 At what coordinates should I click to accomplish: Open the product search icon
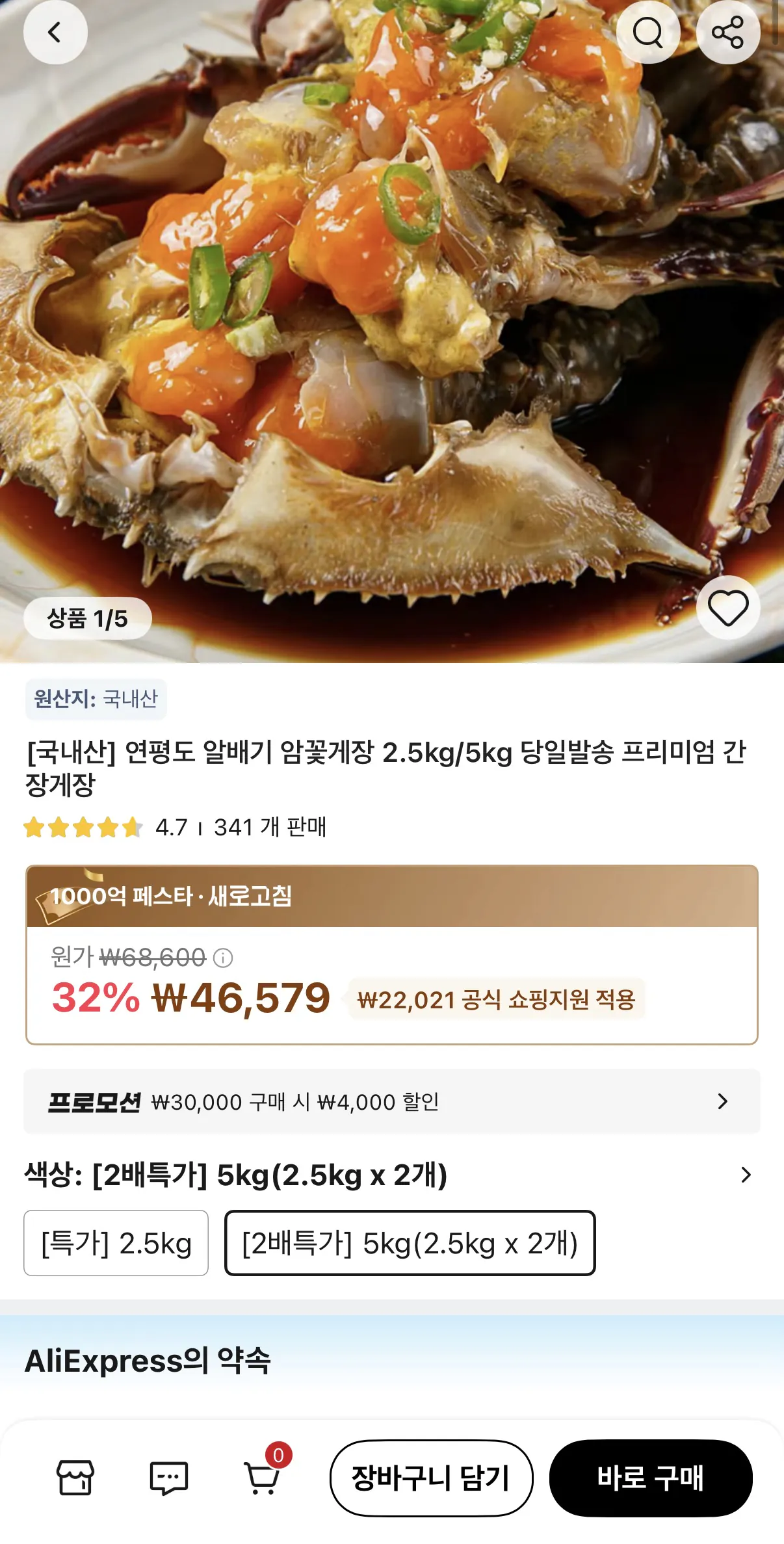tap(649, 31)
